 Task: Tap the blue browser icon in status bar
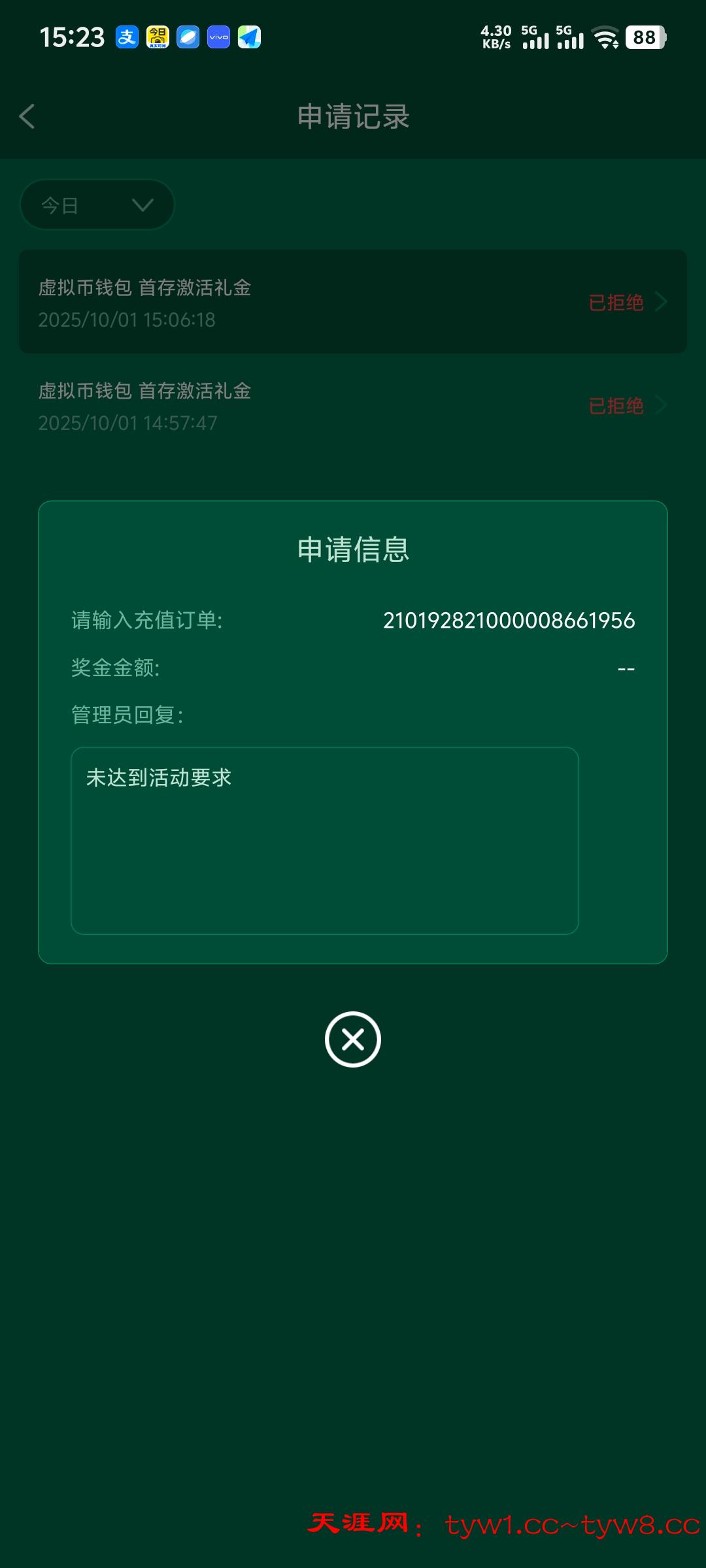188,37
